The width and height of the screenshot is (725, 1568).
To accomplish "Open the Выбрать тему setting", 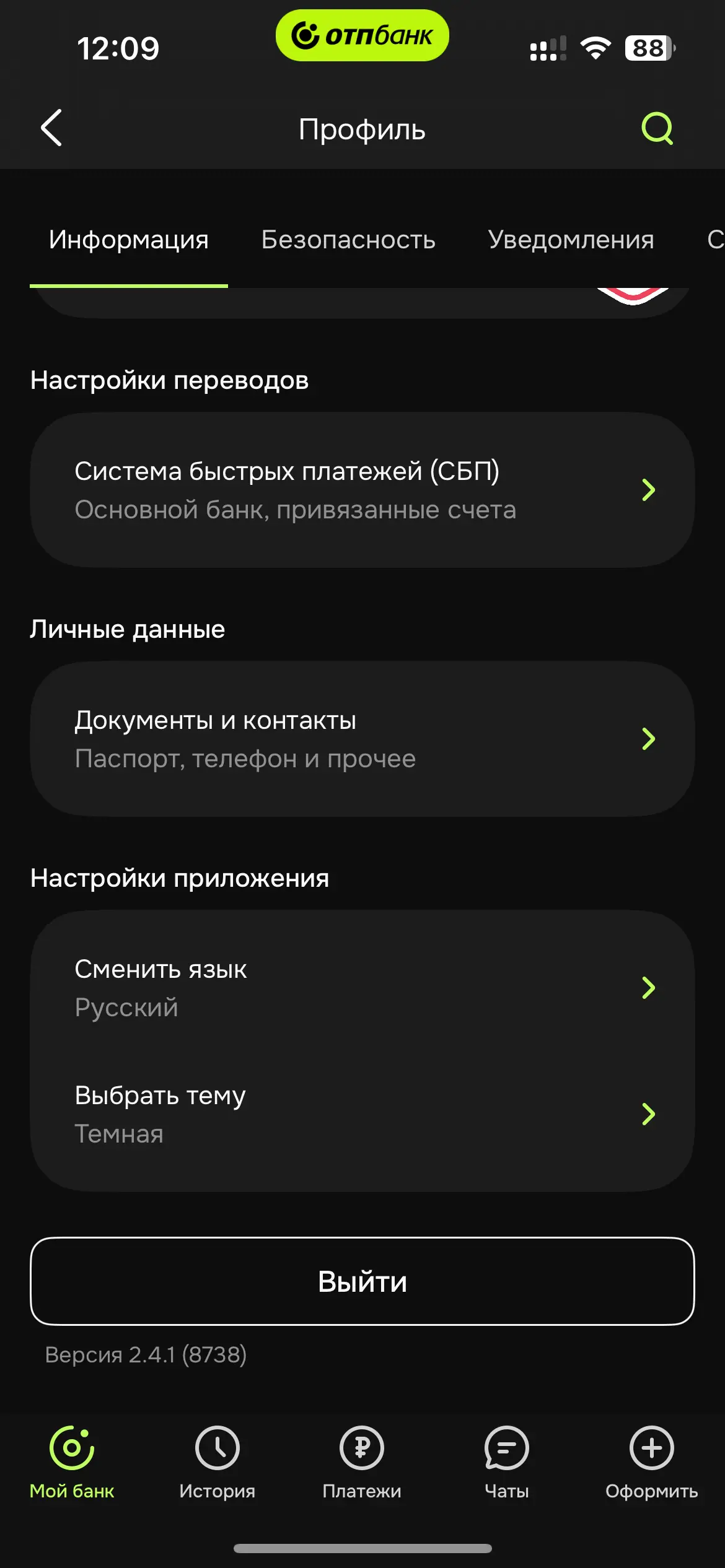I will [x=362, y=1114].
